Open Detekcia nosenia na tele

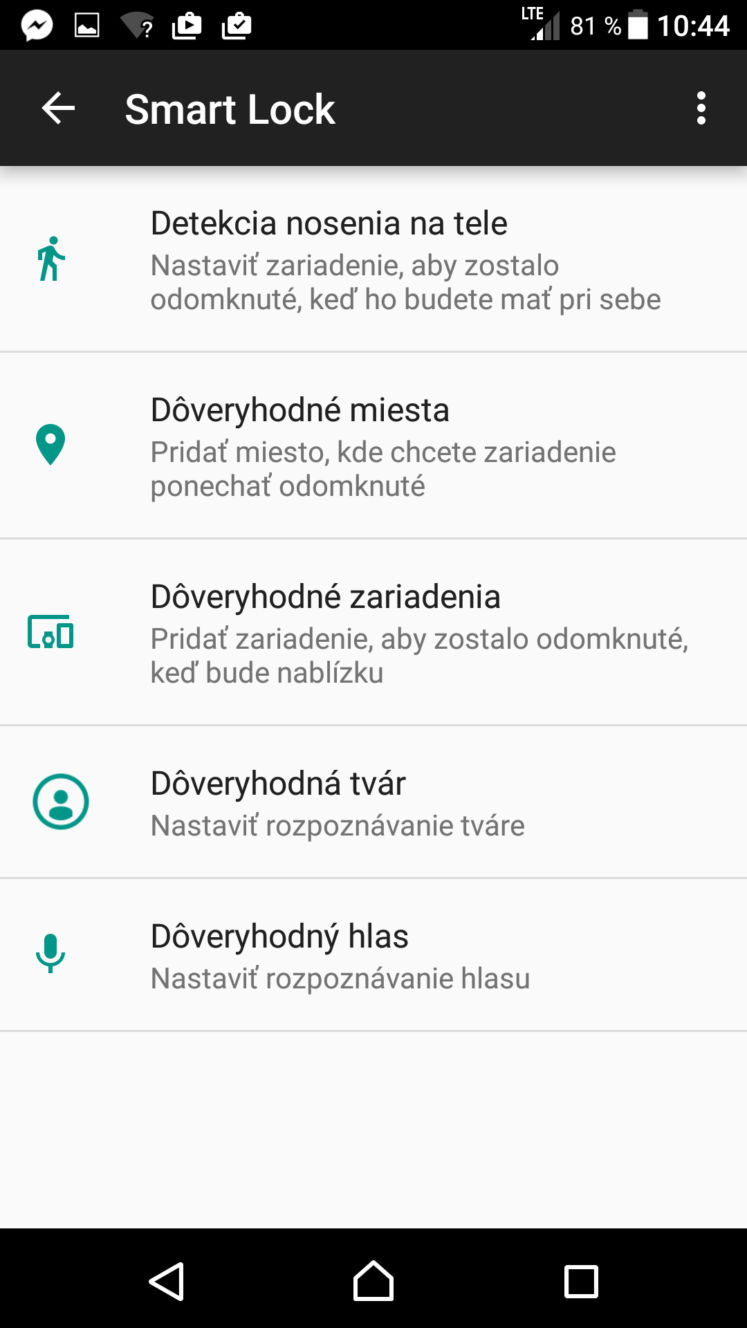(x=373, y=259)
